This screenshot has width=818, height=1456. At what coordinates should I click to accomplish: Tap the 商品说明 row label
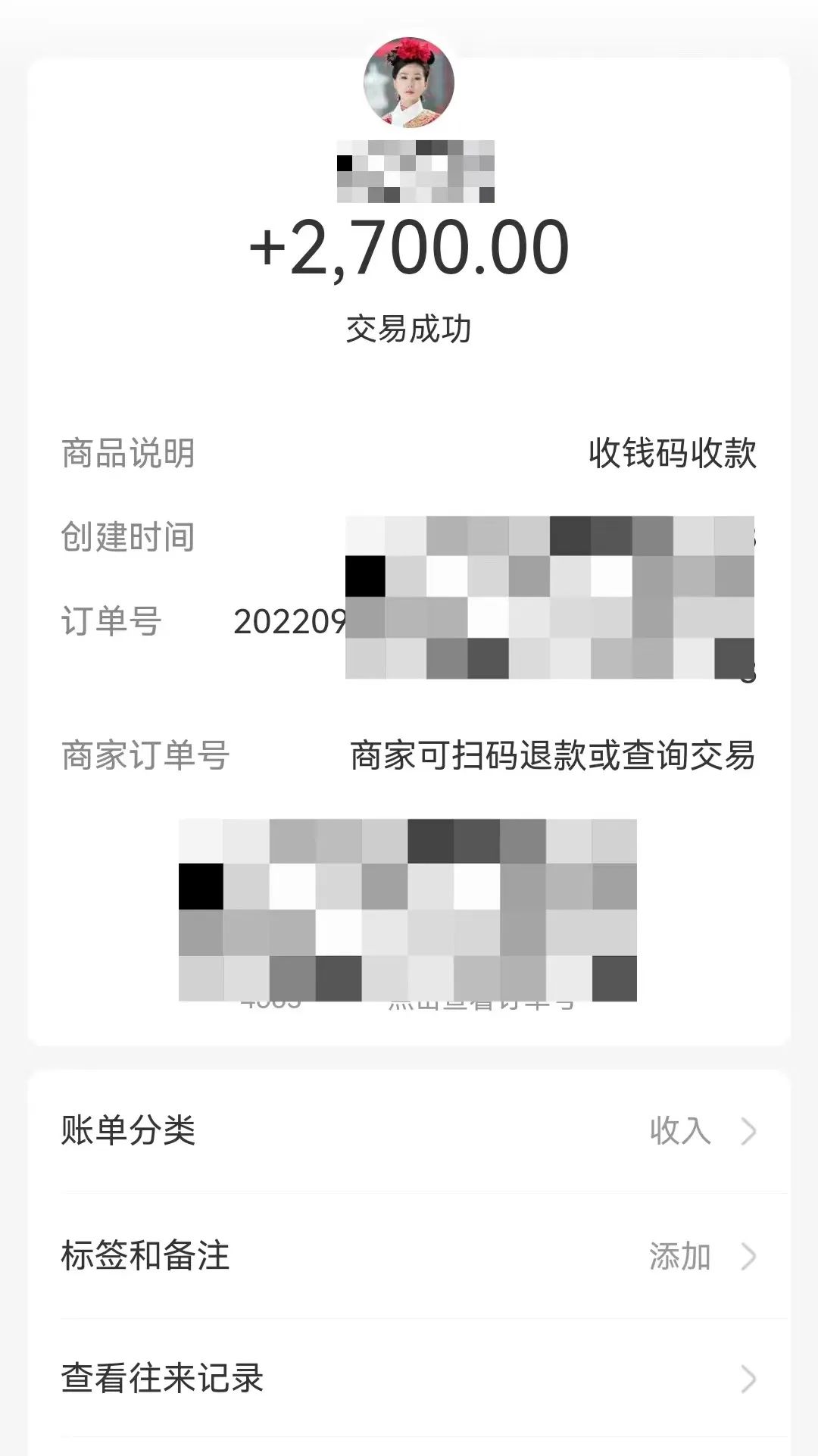point(129,453)
